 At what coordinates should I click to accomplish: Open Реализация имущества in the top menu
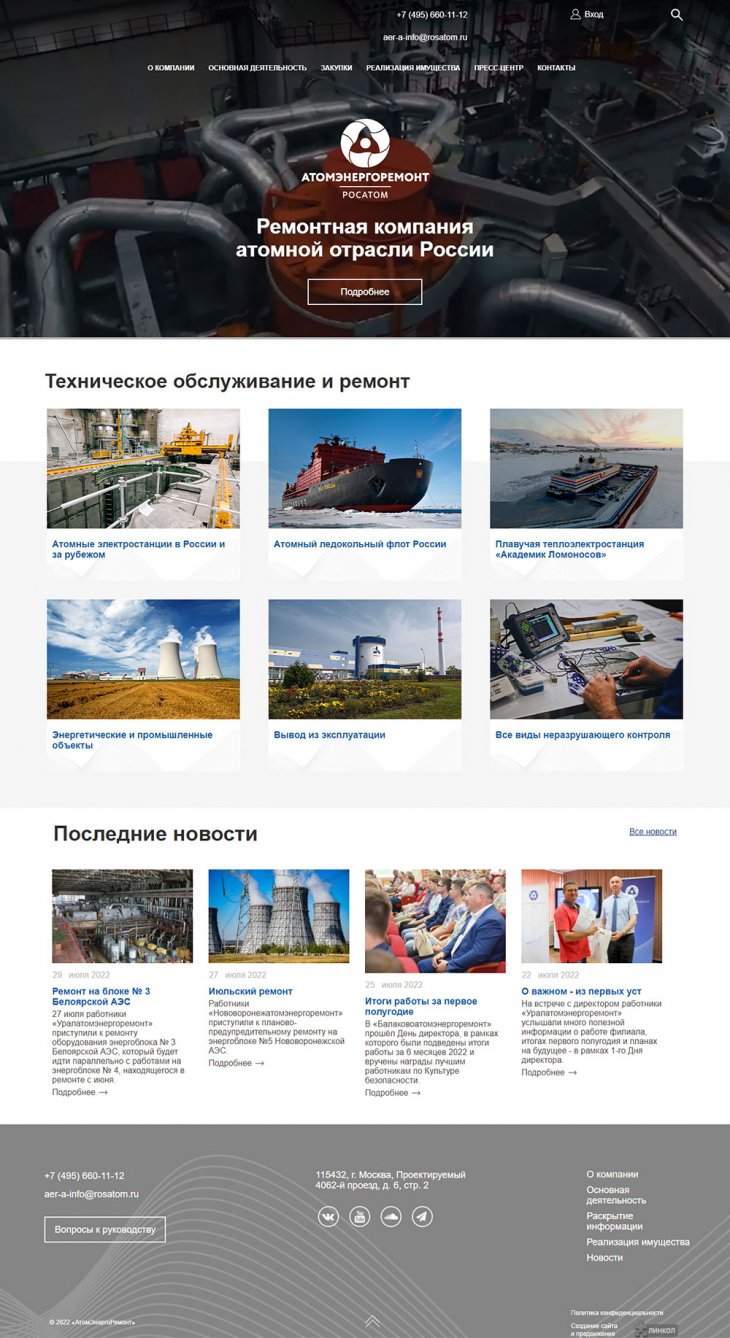click(x=413, y=68)
